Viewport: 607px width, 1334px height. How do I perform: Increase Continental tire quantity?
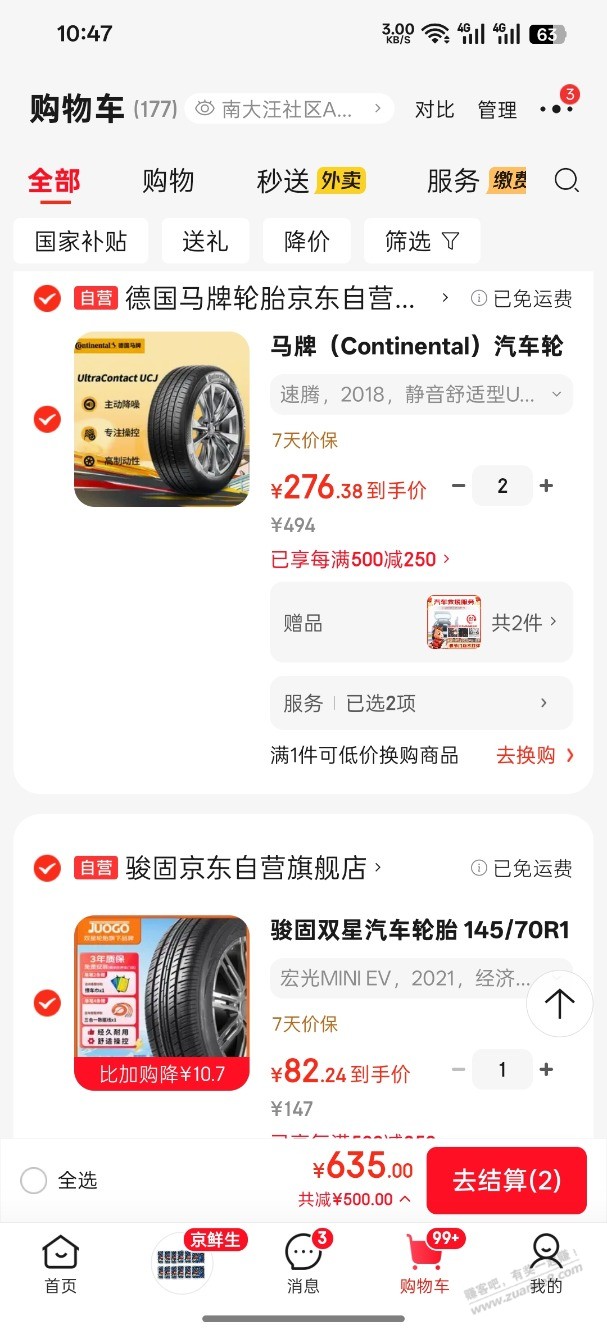546,486
